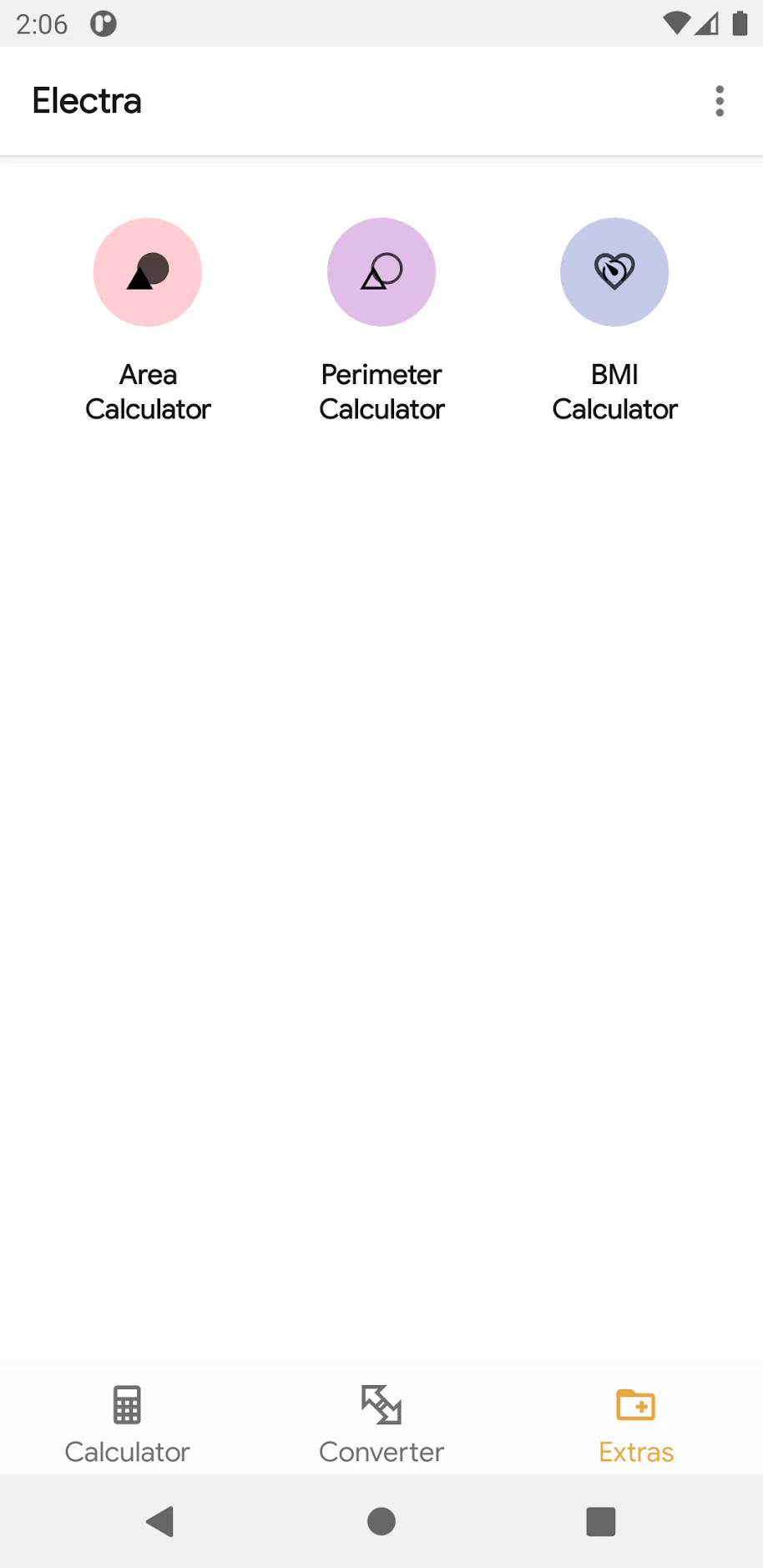Tap the Extras tab
763x1568 pixels.
coord(636,1424)
